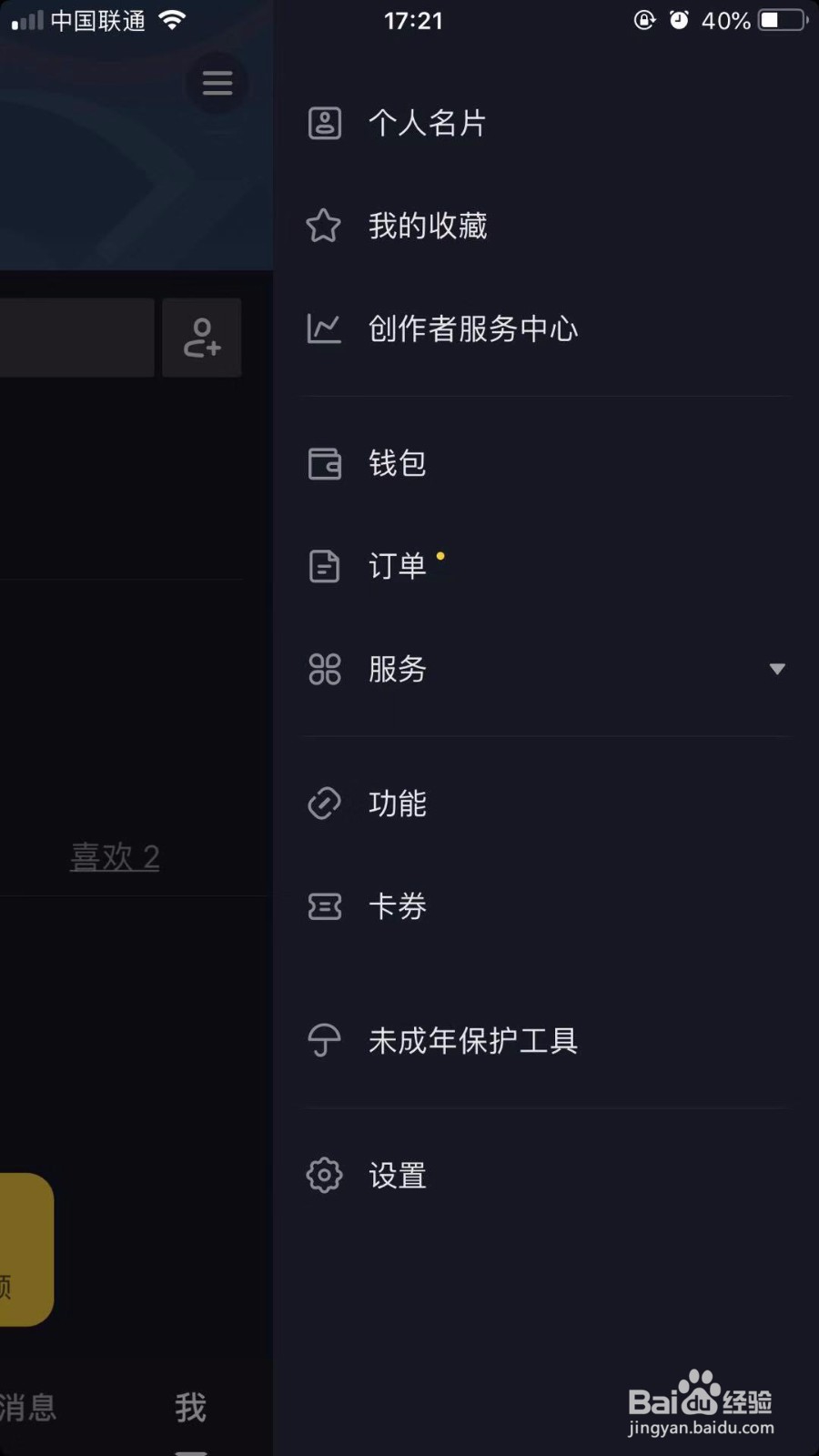Open 创作者服务中心 via its chart icon
819x1456 pixels.
pos(324,329)
